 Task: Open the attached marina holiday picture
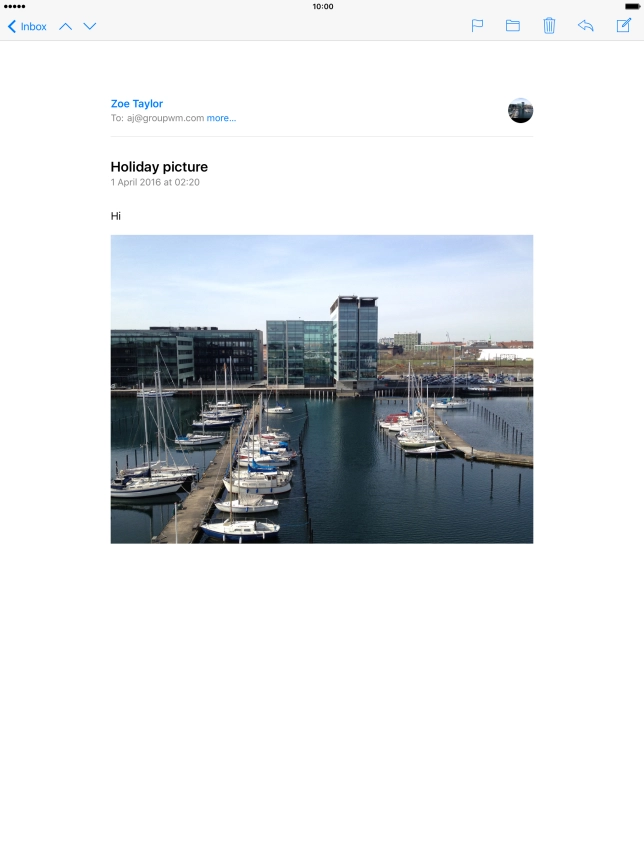321,389
